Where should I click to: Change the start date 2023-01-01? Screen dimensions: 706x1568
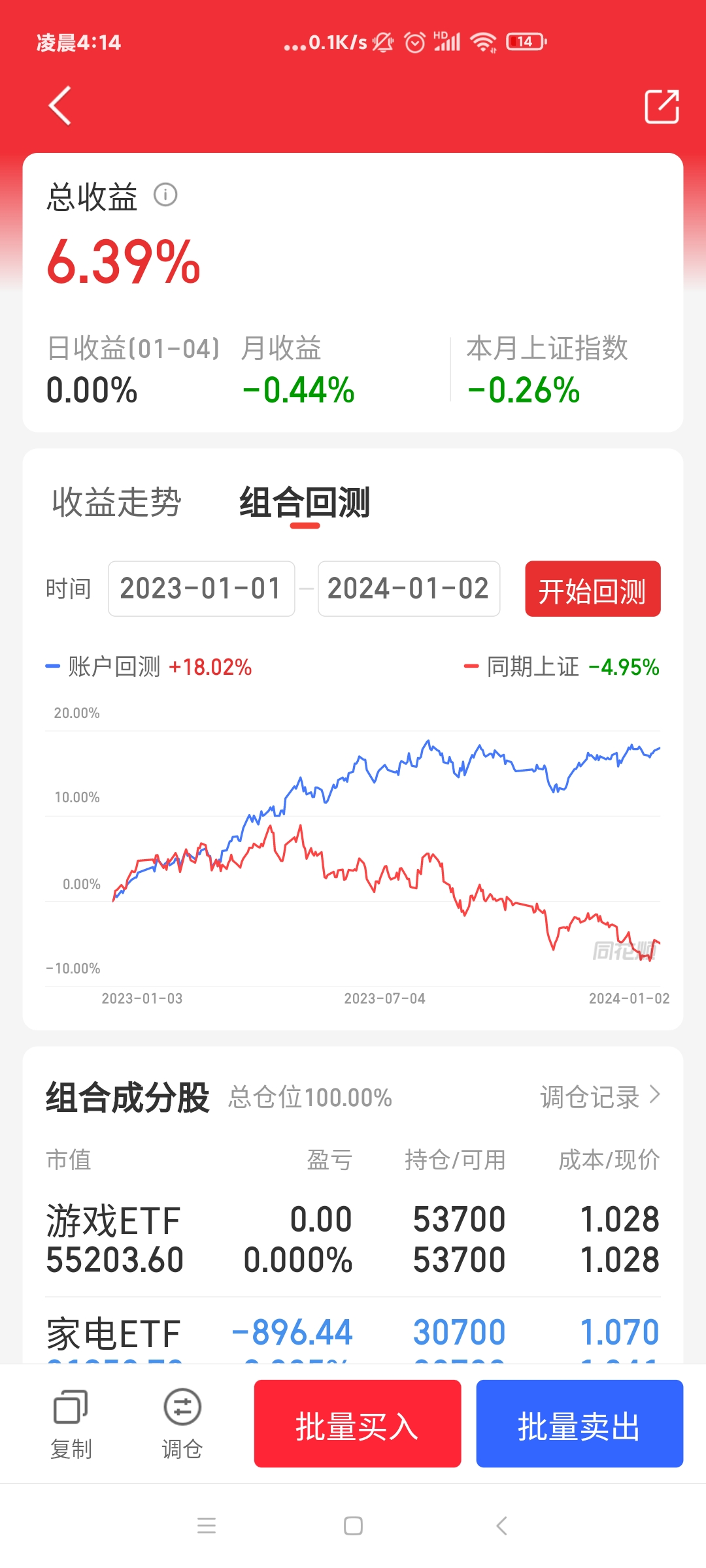[201, 589]
